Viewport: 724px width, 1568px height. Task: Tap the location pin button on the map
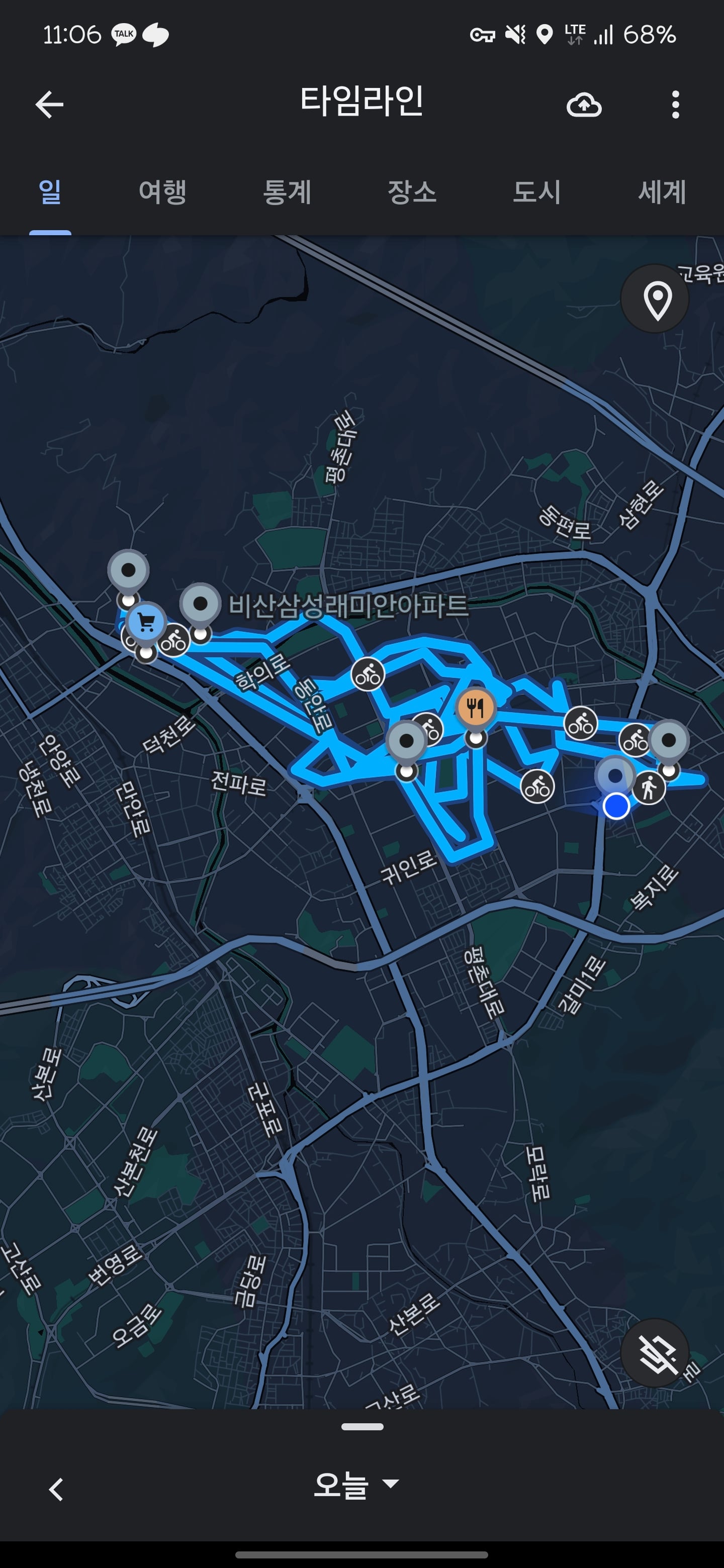(x=655, y=298)
